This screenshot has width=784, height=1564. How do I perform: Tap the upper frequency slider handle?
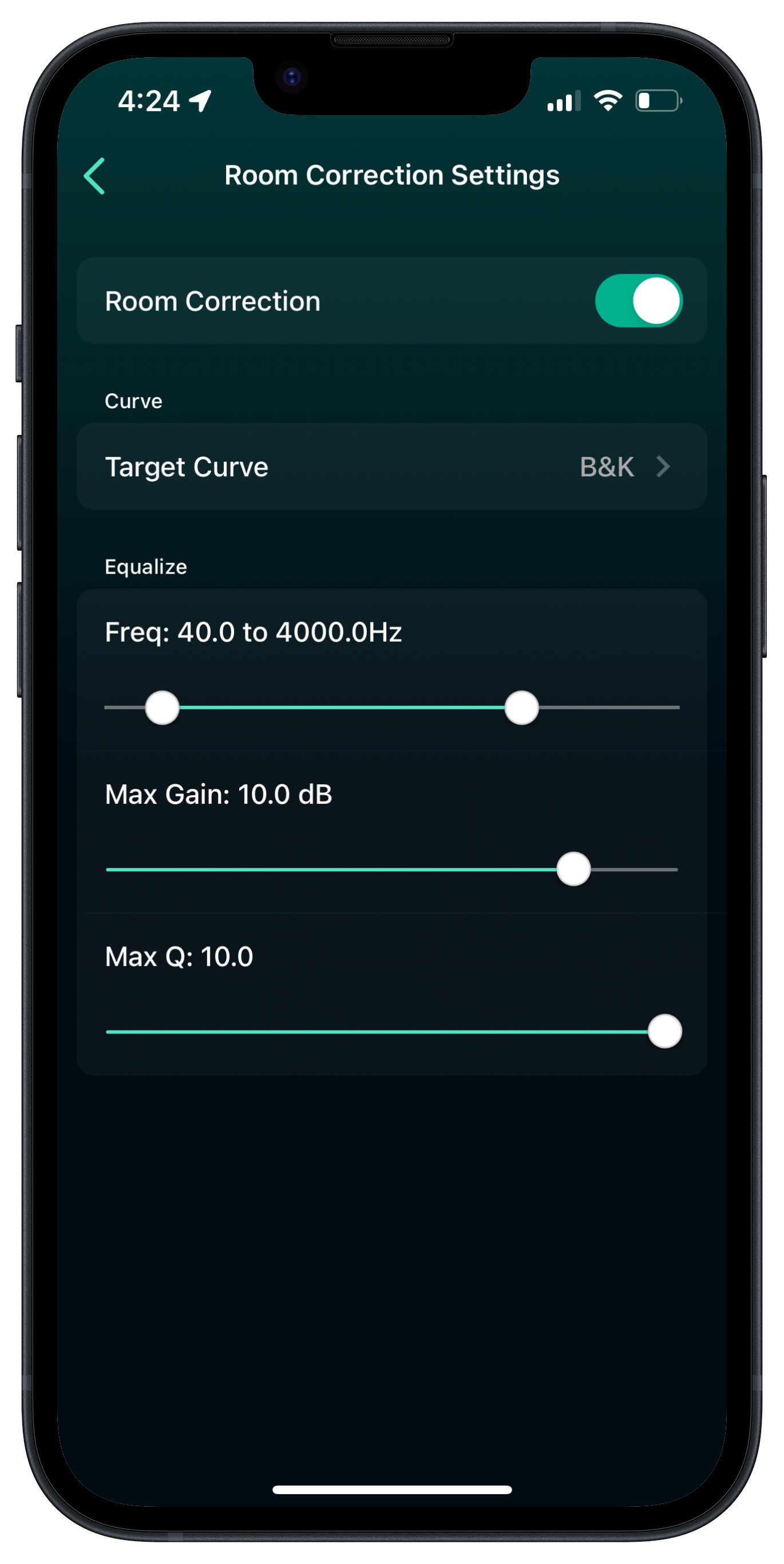(x=521, y=708)
